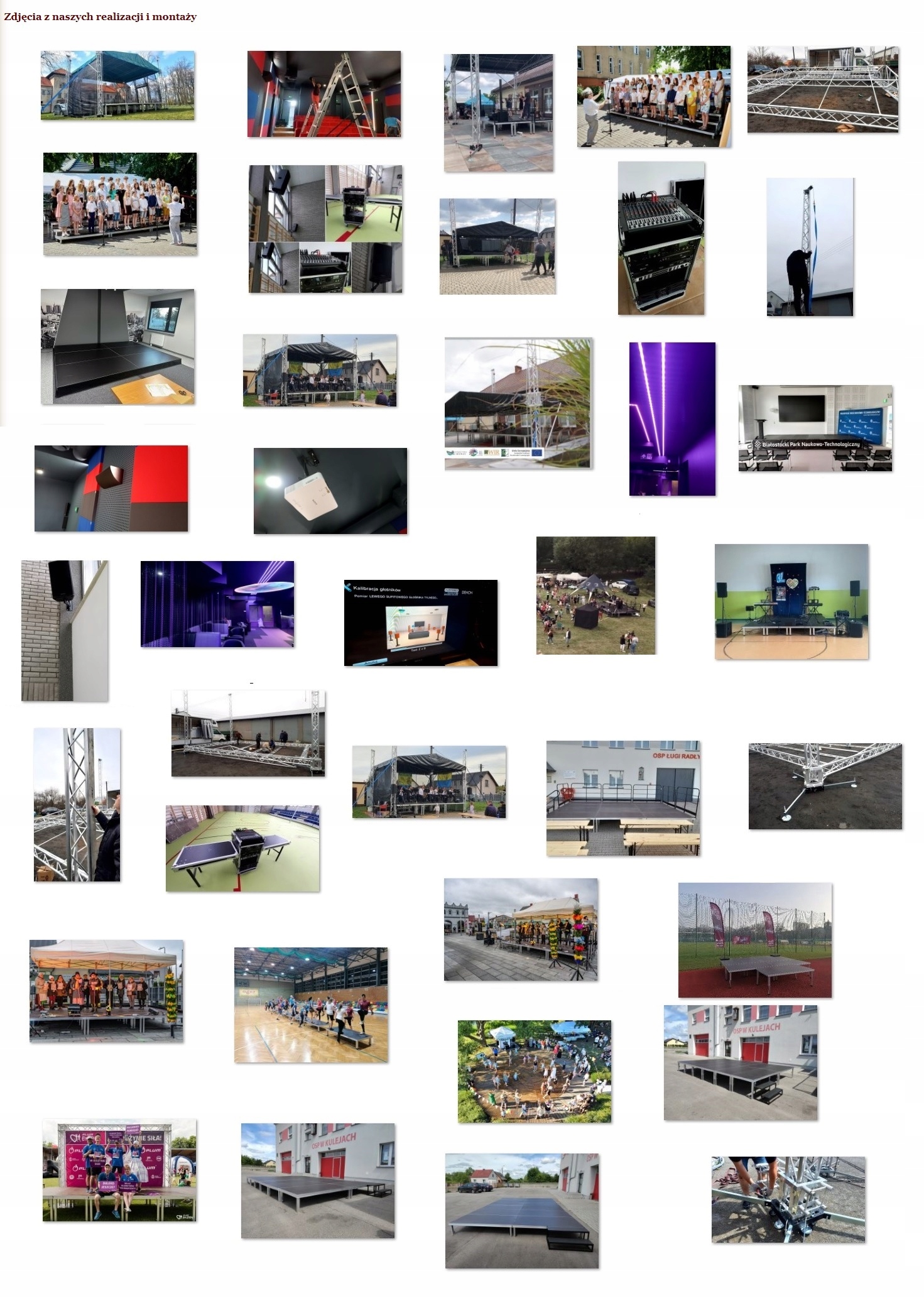
Task: Enlarge the aerial photo of dancing crowd
Action: 534,1071
